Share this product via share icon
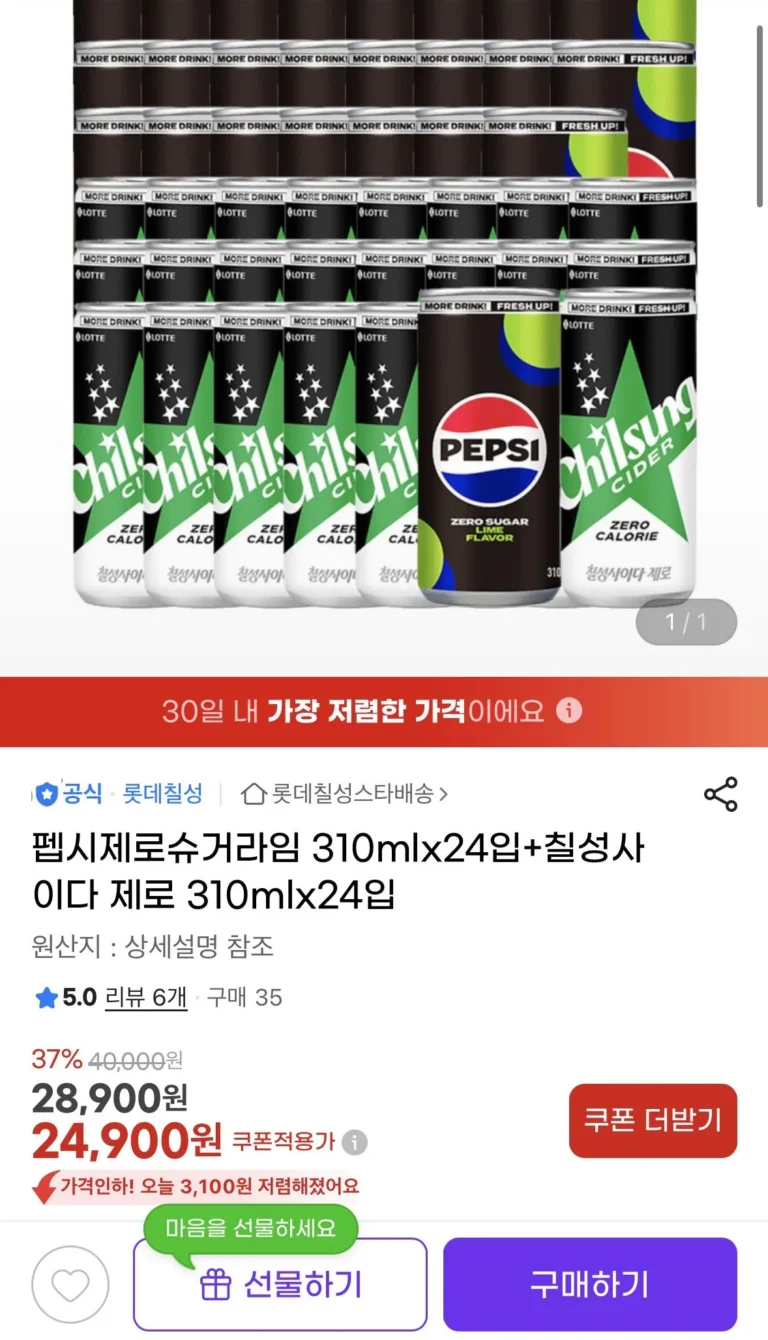Screen dimensions: 768x1340 [x=720, y=794]
